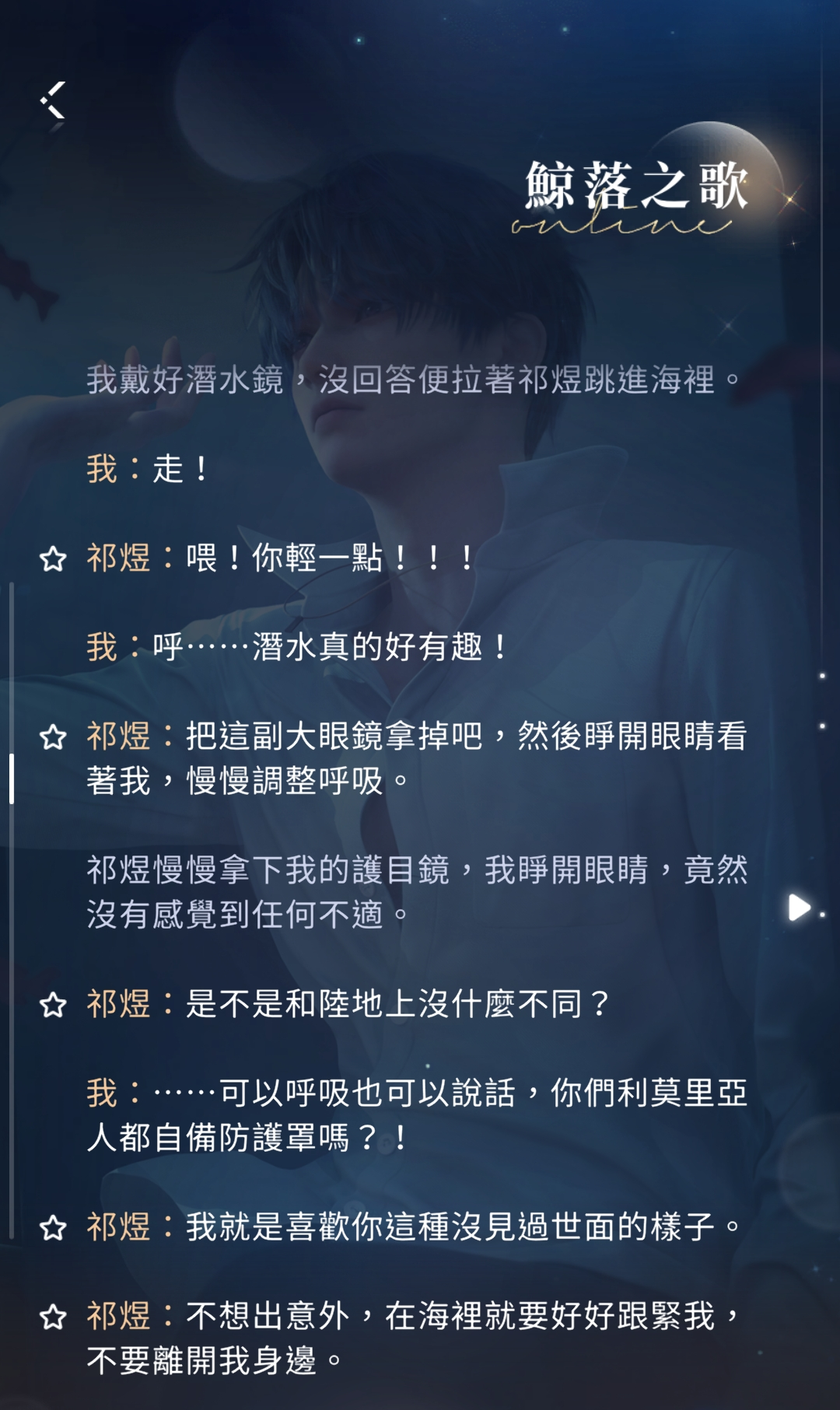Go back with the top-left arrow

point(53,101)
